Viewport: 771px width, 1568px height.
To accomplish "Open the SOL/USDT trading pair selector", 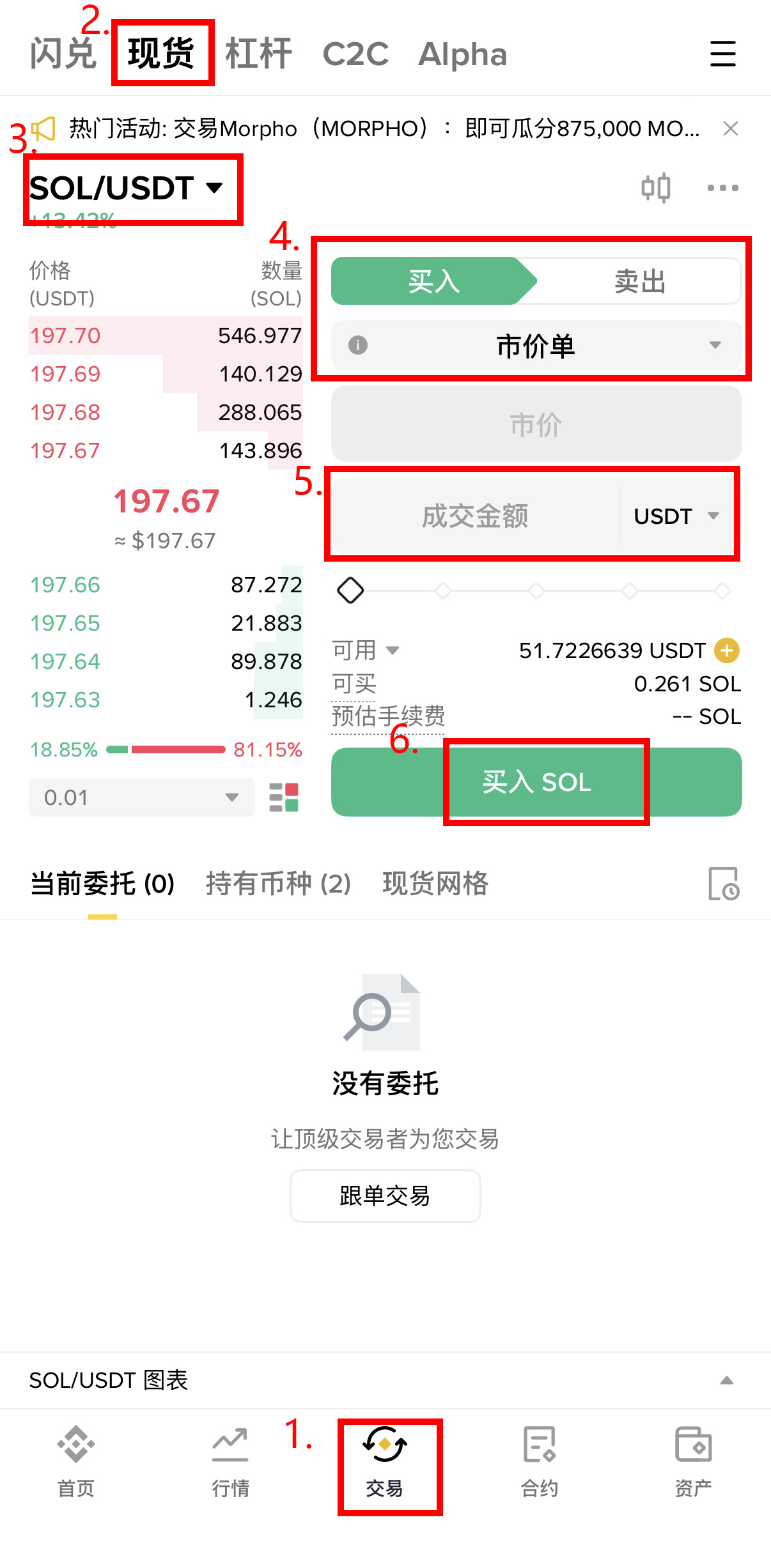I will 125,187.
